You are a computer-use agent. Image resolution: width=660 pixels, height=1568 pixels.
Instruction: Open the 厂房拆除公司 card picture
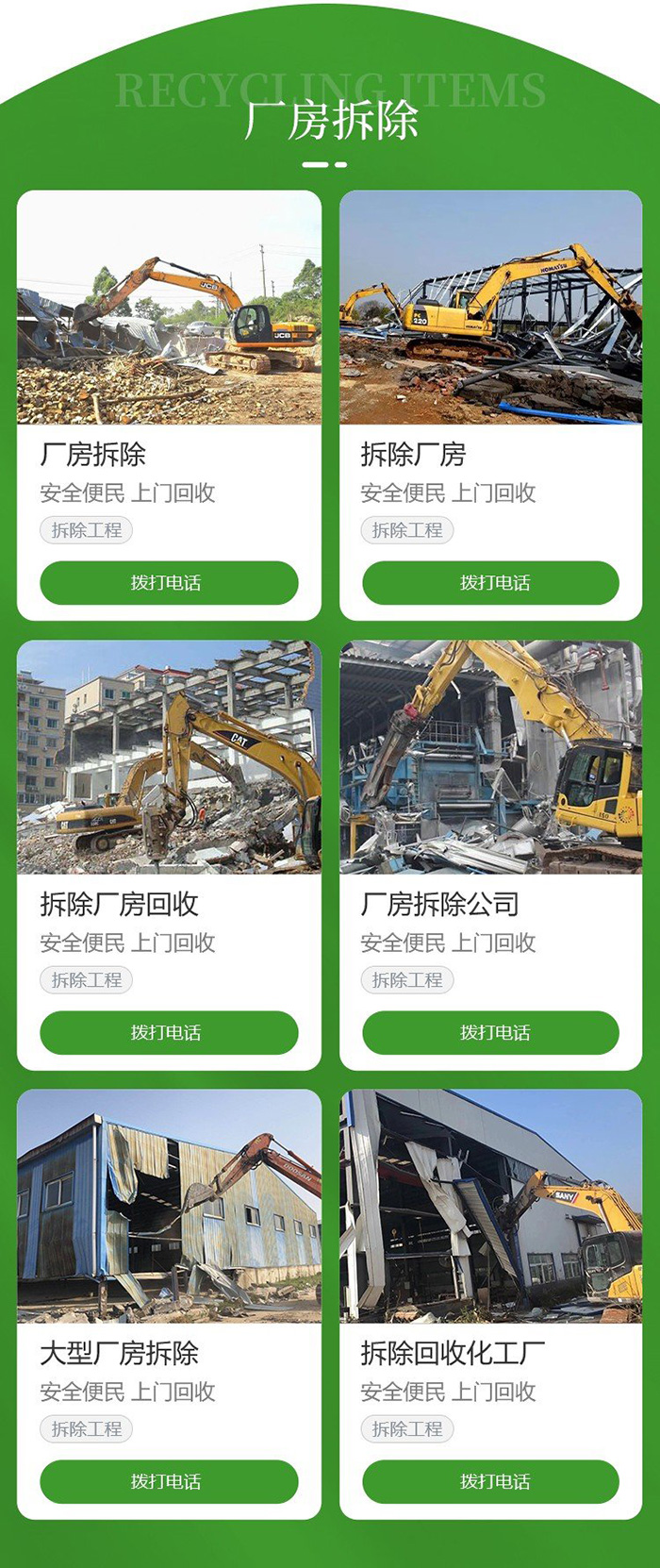[490, 758]
